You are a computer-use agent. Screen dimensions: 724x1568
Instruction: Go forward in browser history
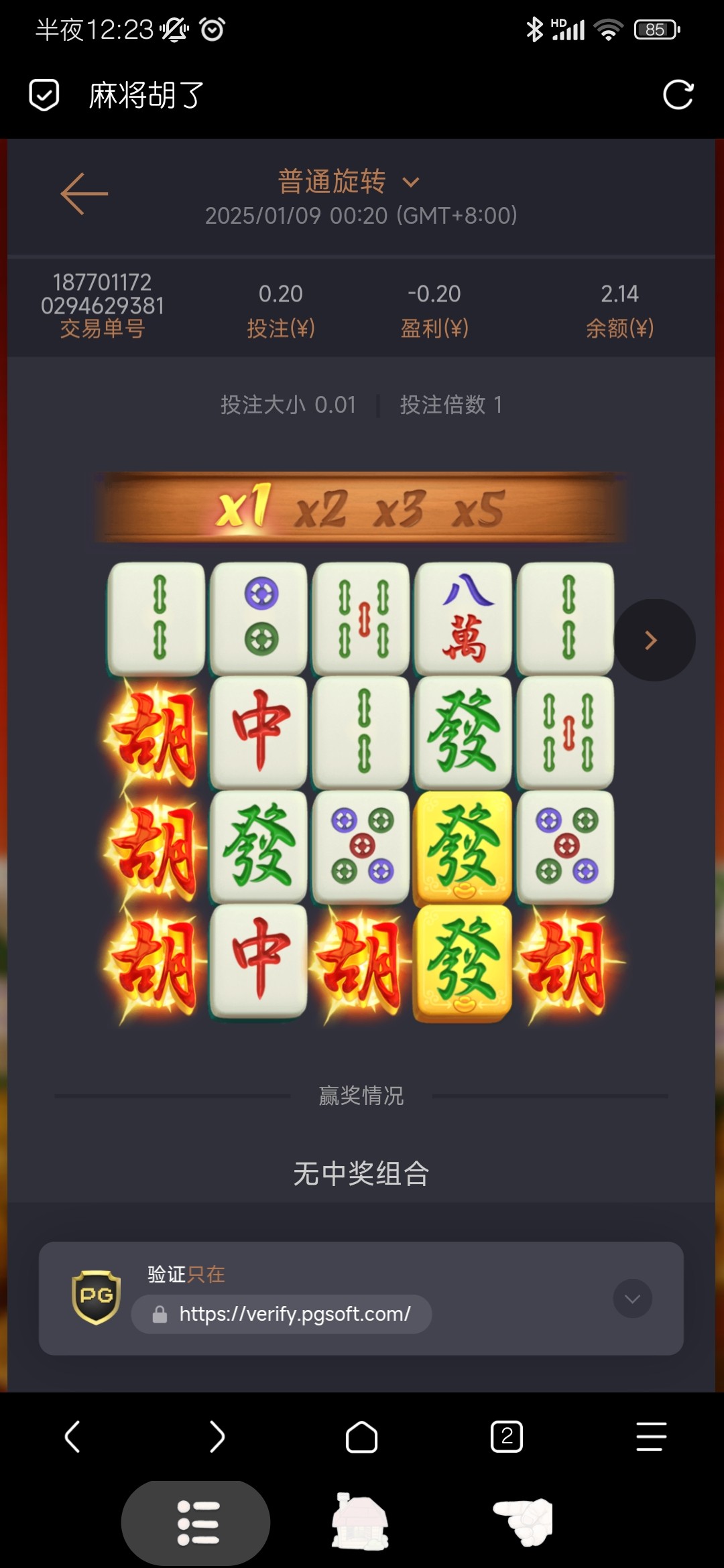pyautogui.click(x=217, y=1437)
